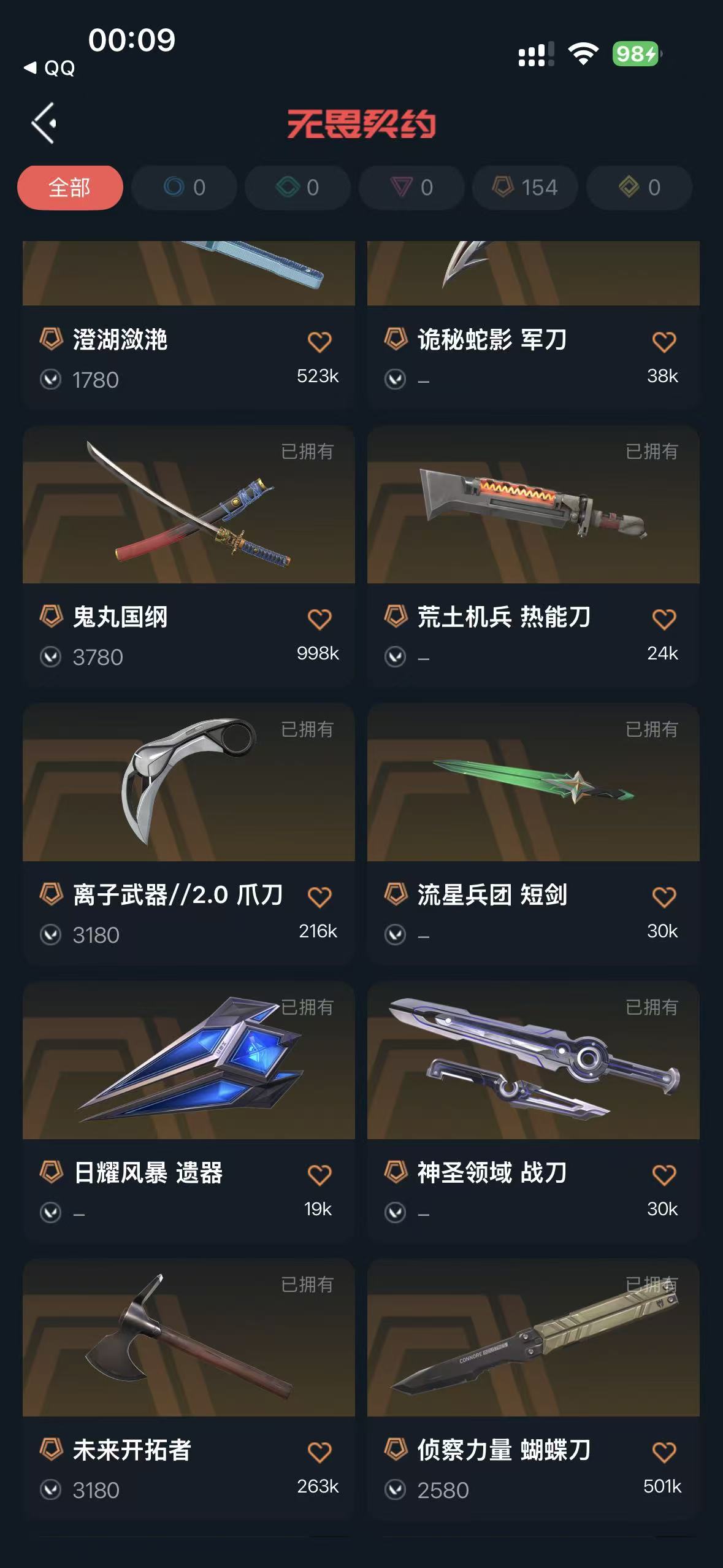Image resolution: width=723 pixels, height=1568 pixels.
Task: Open the 未来开拓者 axe card
Action: coord(189,1389)
